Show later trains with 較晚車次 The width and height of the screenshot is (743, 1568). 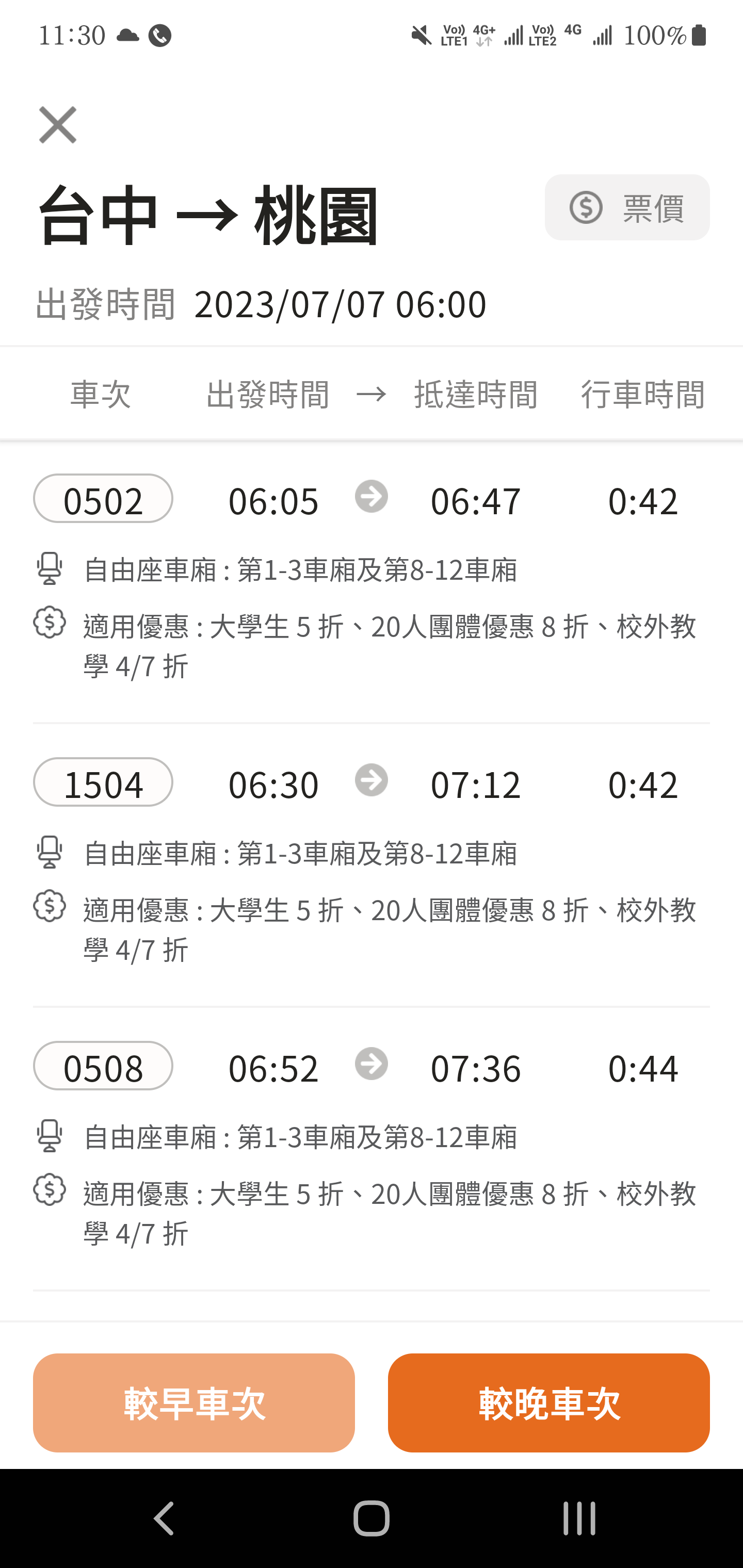548,1403
